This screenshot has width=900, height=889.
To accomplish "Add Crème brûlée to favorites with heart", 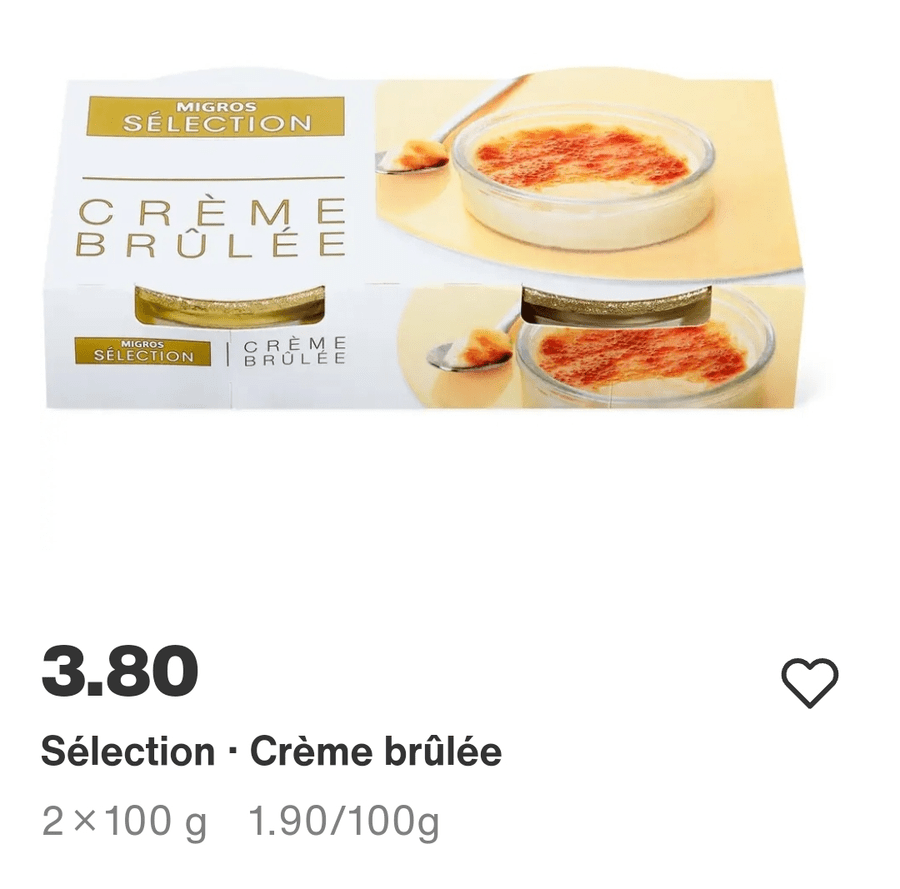I will (809, 684).
